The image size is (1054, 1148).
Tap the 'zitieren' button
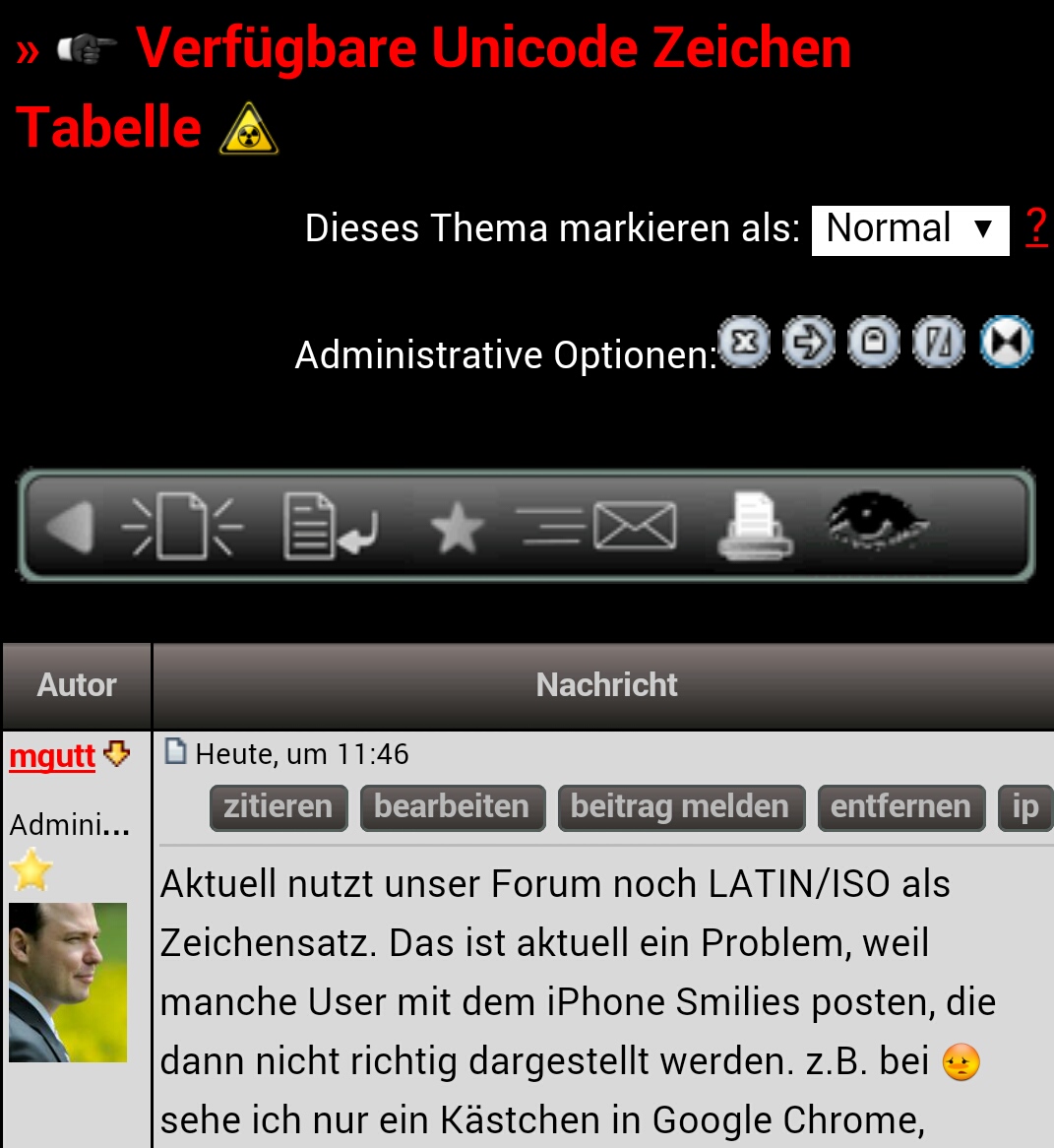tap(278, 807)
